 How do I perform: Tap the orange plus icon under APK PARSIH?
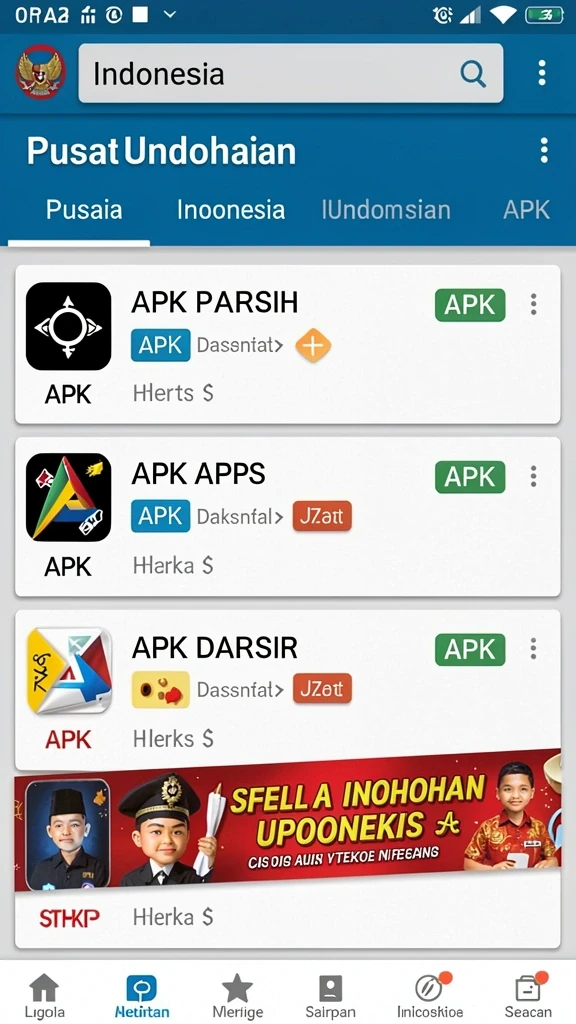(313, 345)
